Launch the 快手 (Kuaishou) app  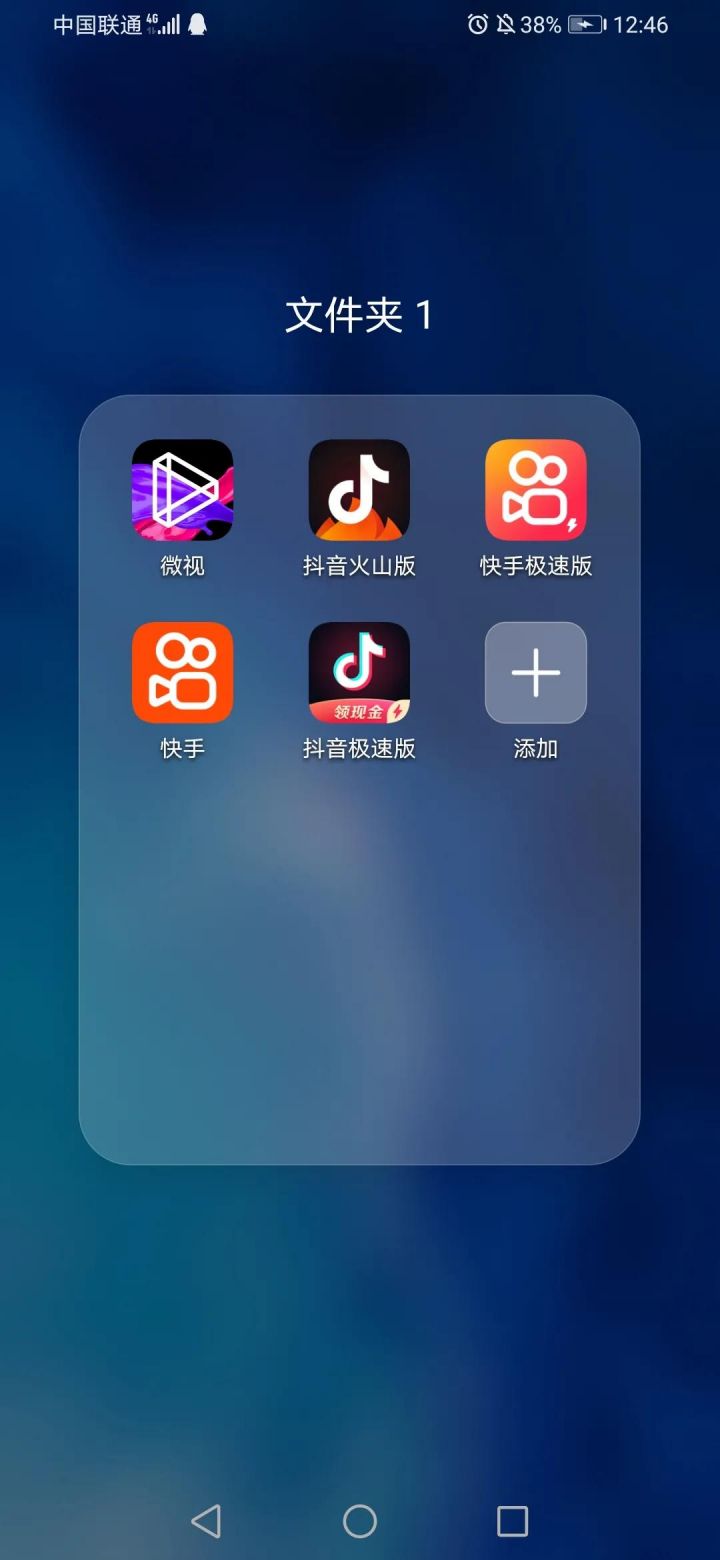coord(182,672)
